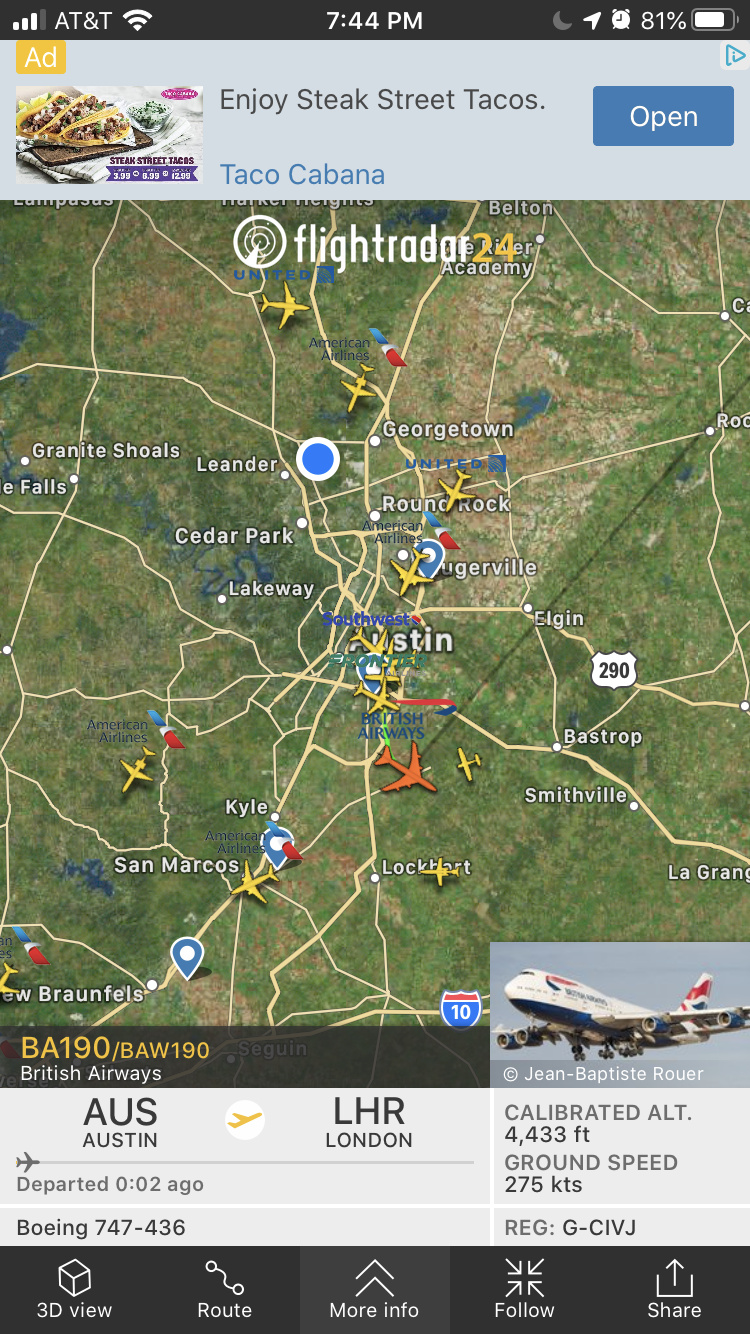Viewport: 750px width, 1334px height.
Task: Open the 3D view
Action: point(74,1289)
